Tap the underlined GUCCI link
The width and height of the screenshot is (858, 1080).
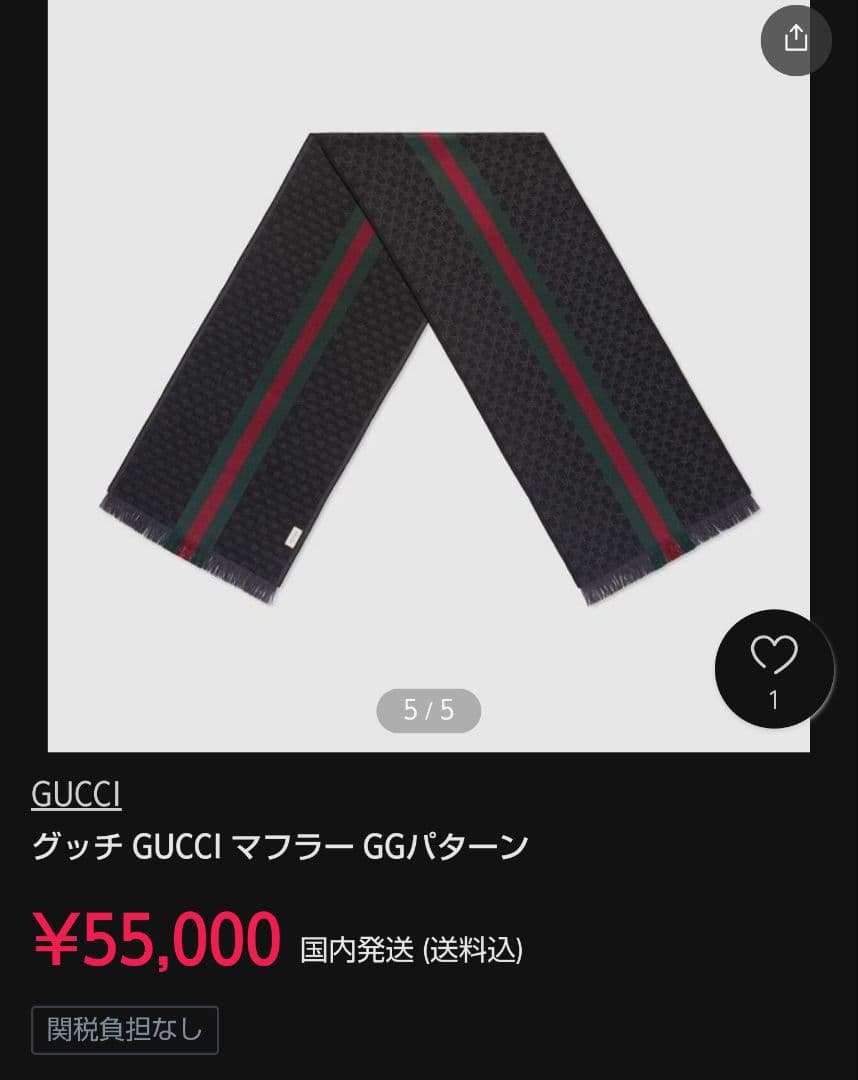77,795
